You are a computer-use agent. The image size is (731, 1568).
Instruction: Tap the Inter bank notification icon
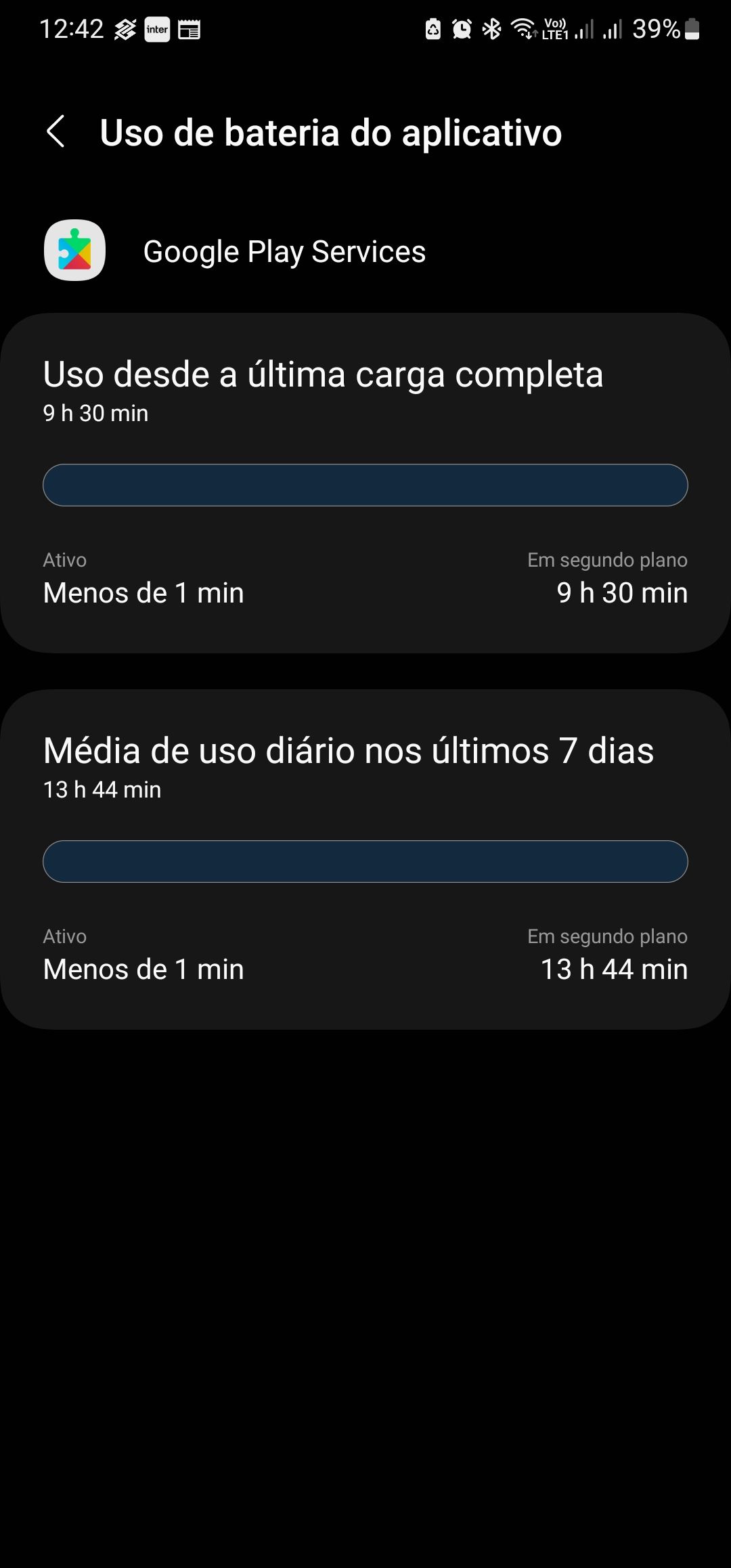click(x=157, y=30)
